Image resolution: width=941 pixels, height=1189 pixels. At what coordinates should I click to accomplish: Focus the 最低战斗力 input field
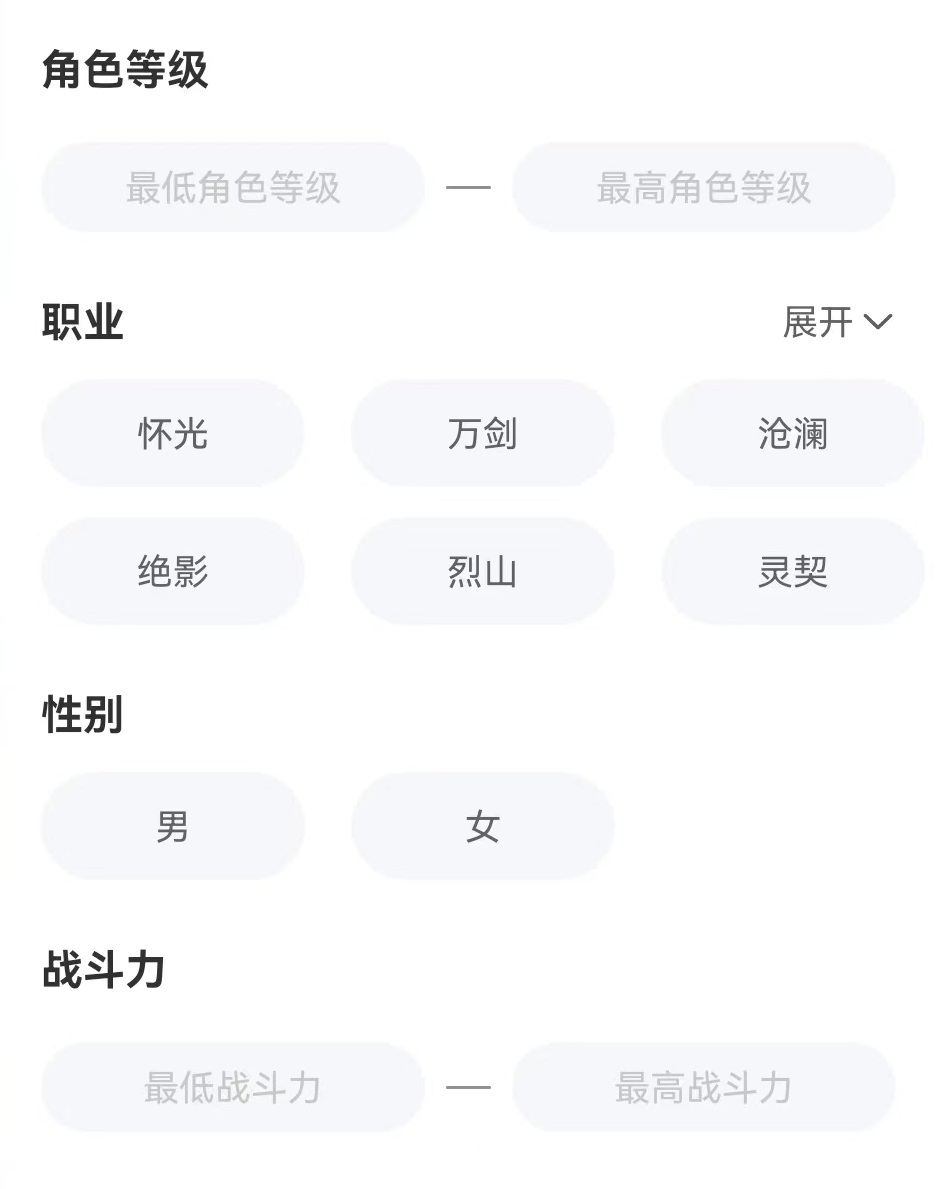(233, 1087)
